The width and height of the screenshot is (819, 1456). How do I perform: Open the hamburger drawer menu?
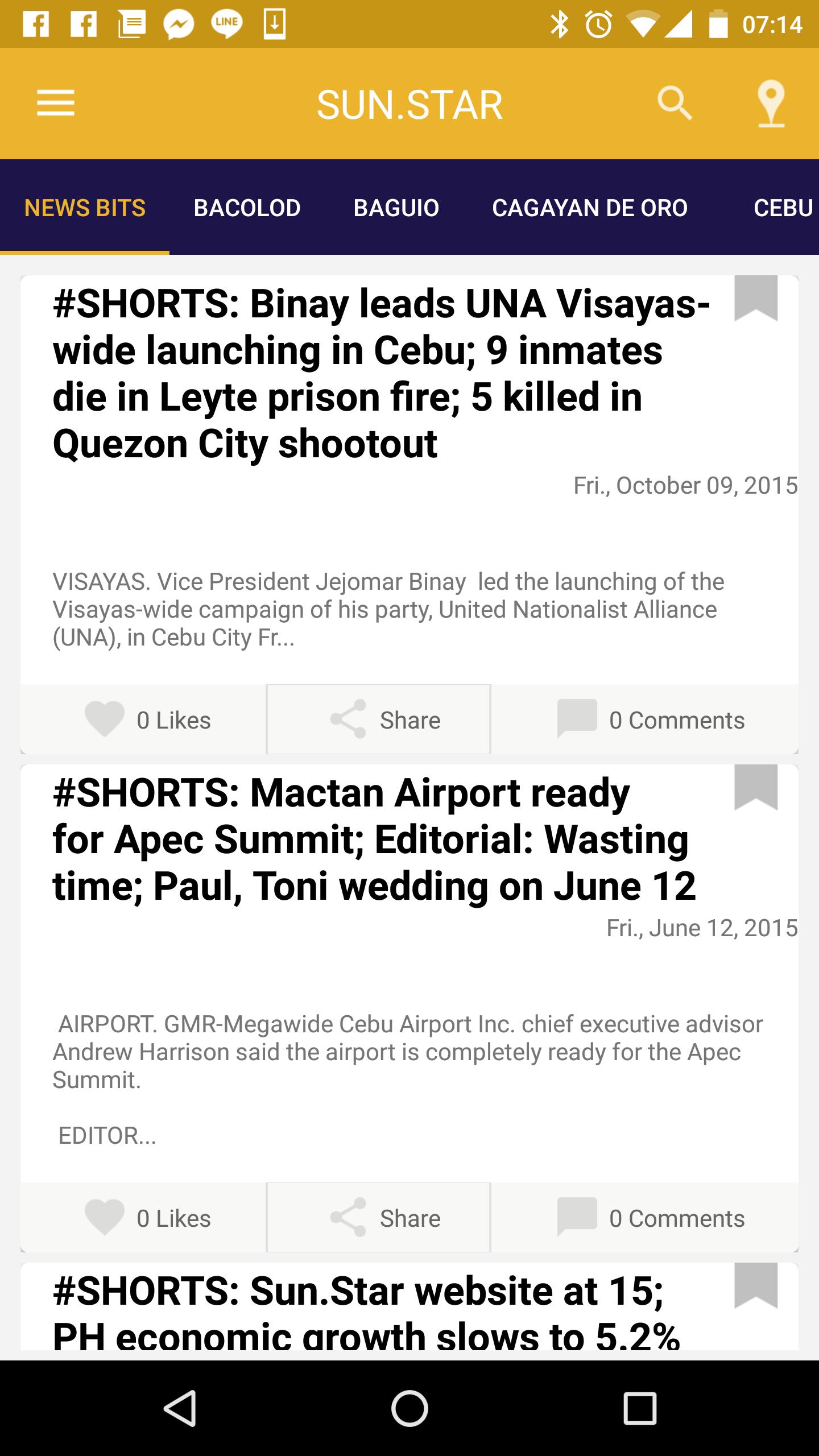[56, 104]
